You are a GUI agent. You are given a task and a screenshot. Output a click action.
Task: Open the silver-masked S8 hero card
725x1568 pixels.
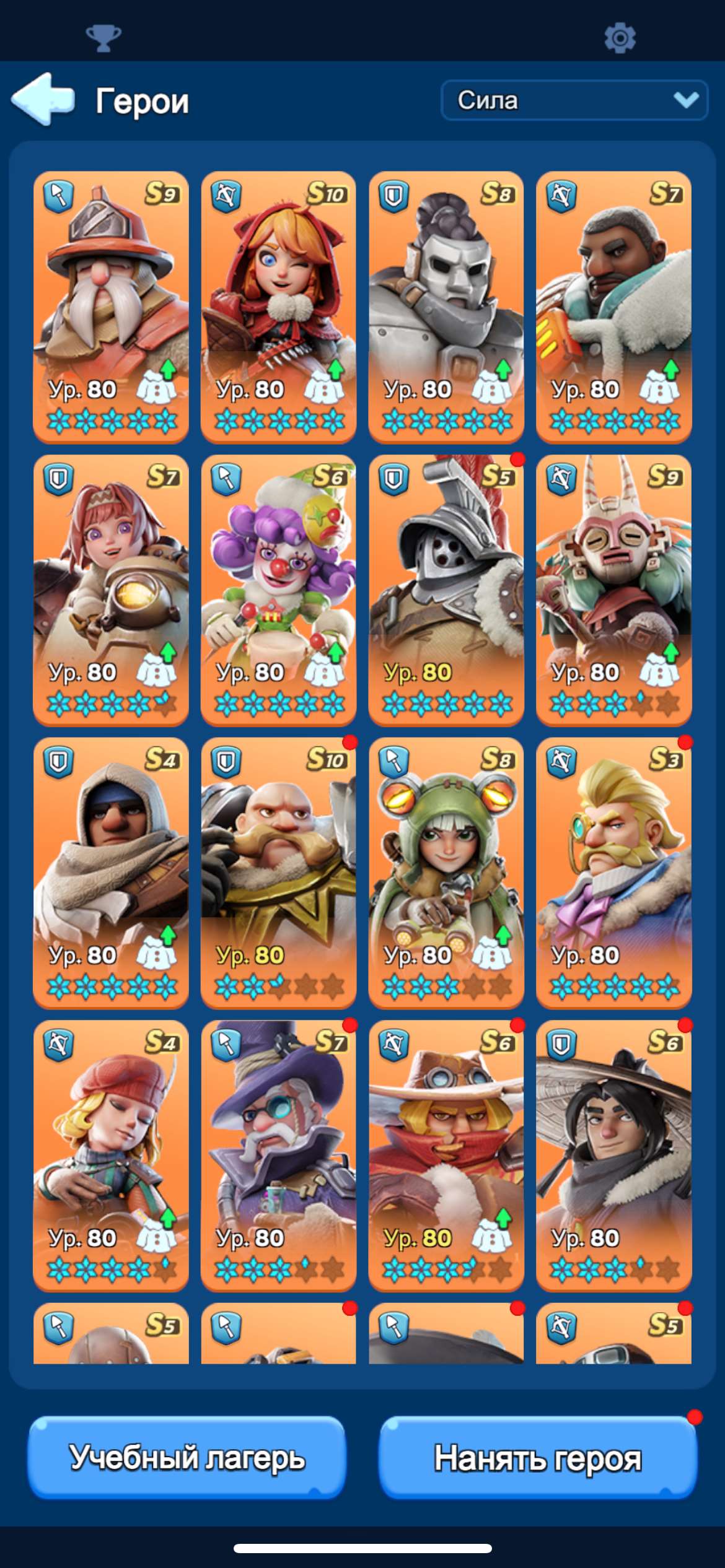click(x=446, y=307)
